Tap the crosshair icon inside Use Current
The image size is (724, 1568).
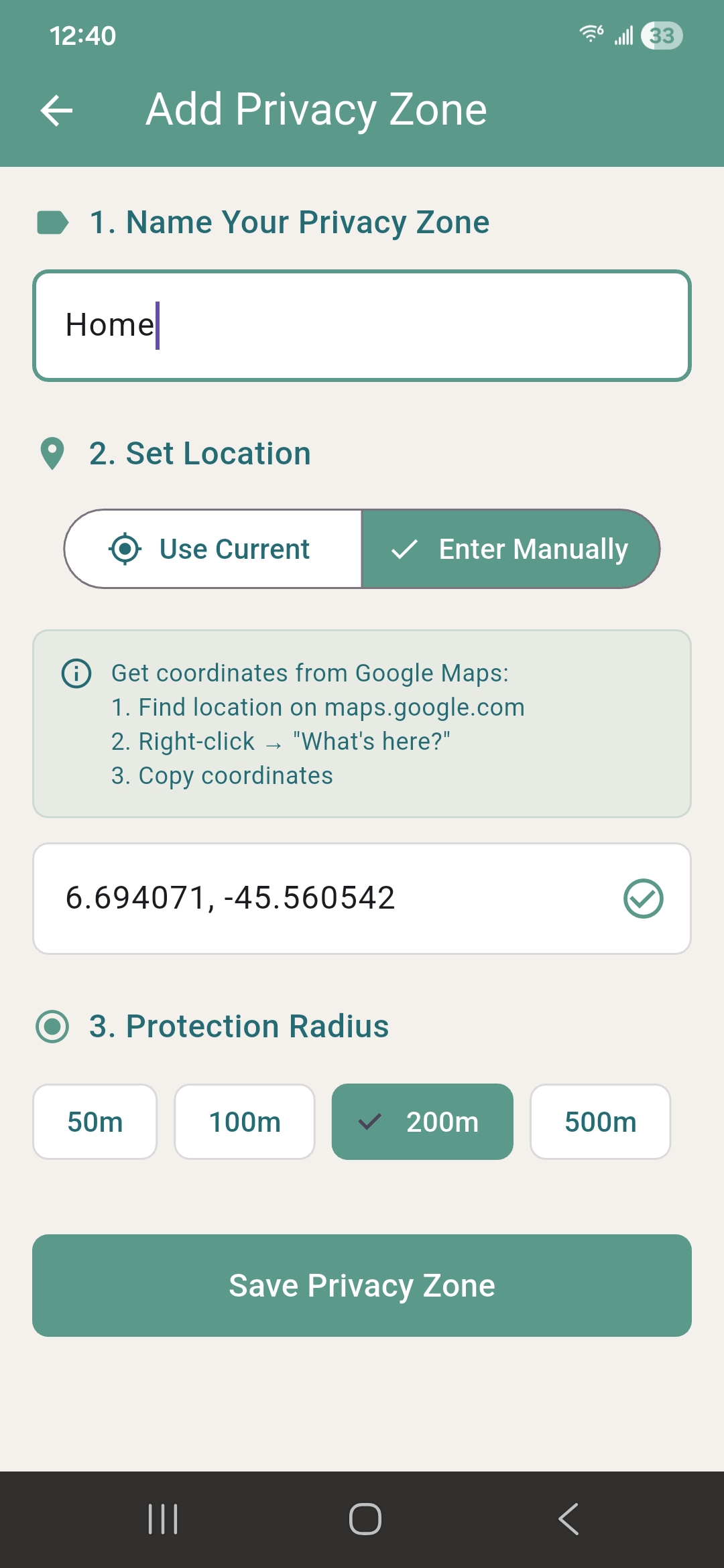point(127,548)
